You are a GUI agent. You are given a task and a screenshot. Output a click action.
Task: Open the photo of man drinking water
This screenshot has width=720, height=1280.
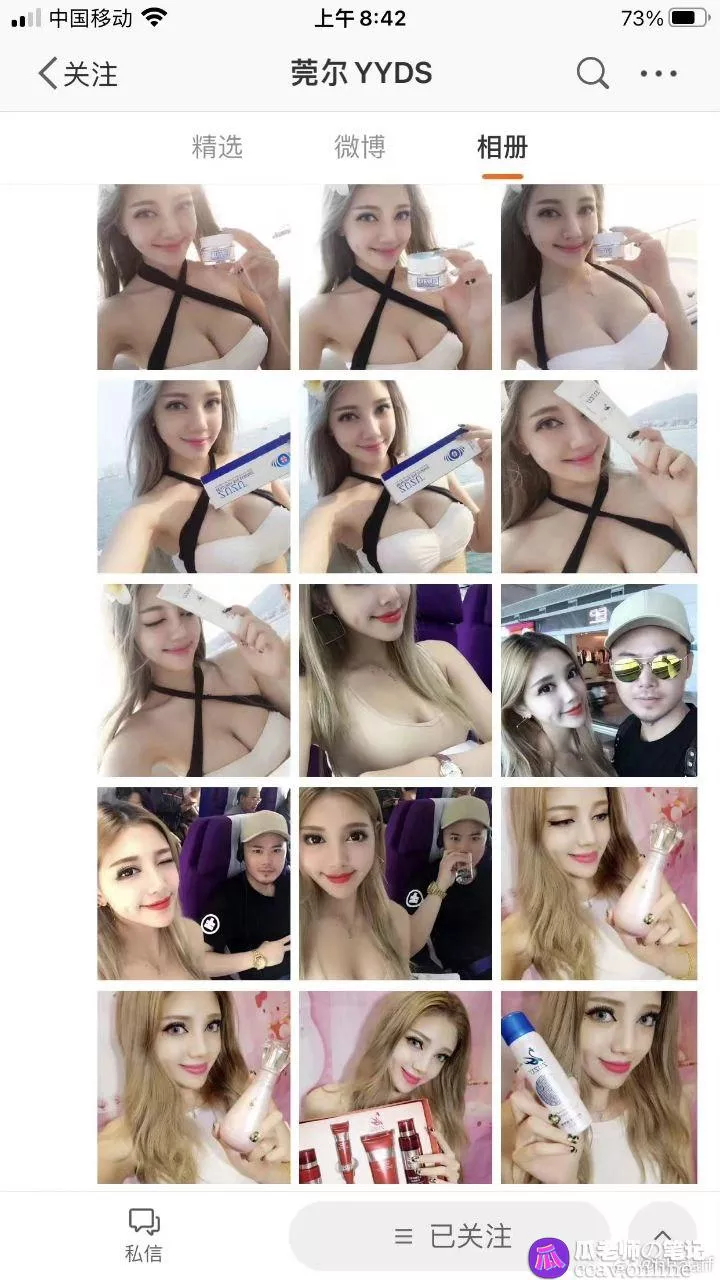[395, 883]
